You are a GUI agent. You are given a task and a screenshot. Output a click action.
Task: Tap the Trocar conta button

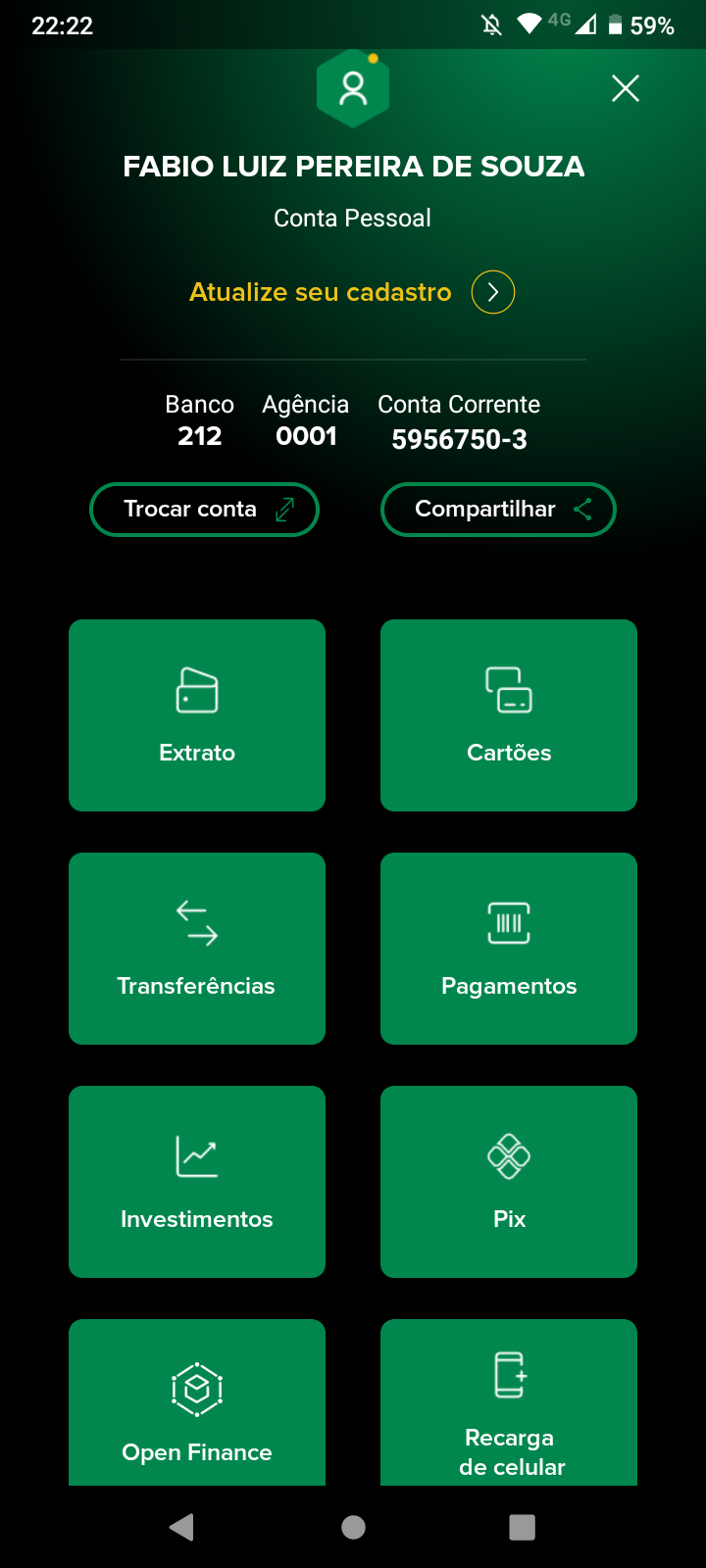[x=204, y=510]
